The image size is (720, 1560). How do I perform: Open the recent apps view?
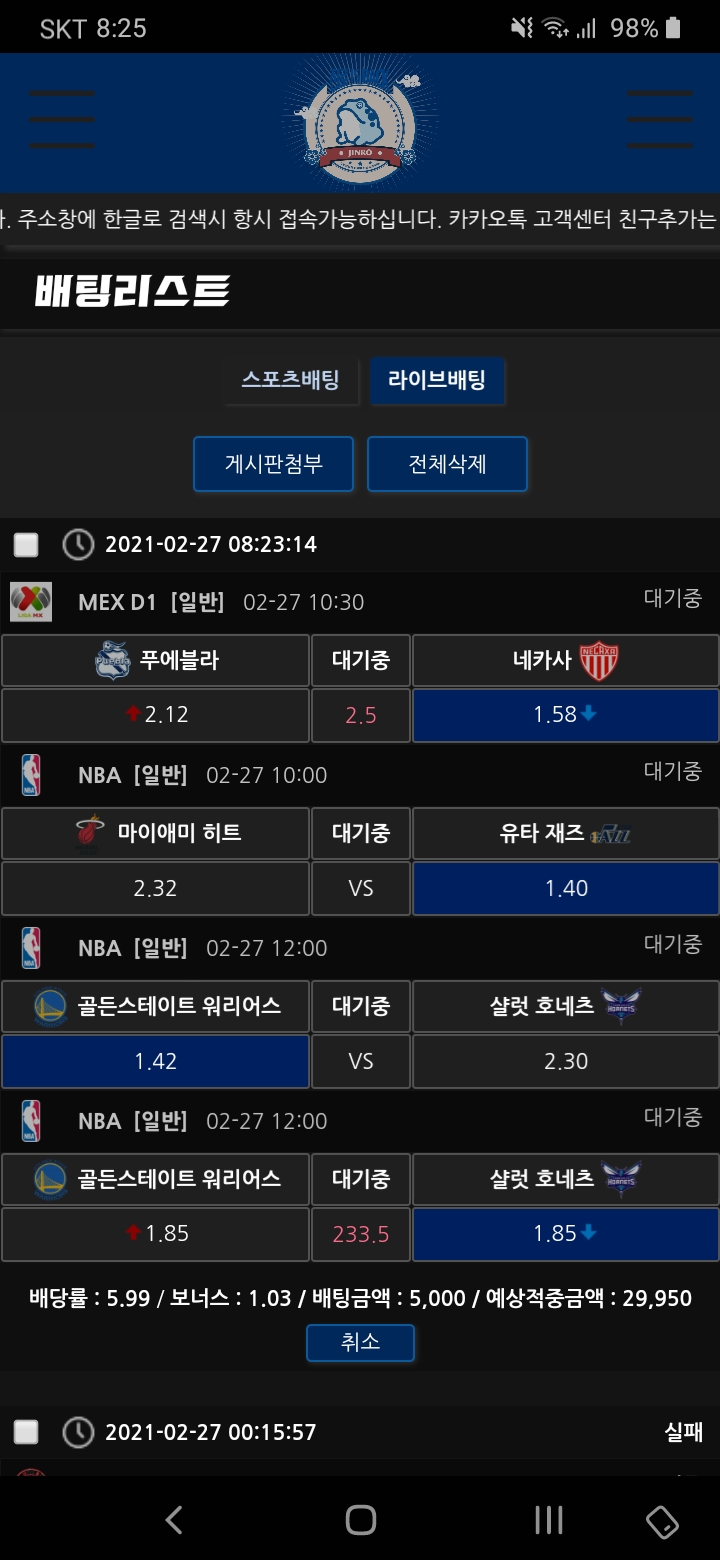coord(548,1520)
